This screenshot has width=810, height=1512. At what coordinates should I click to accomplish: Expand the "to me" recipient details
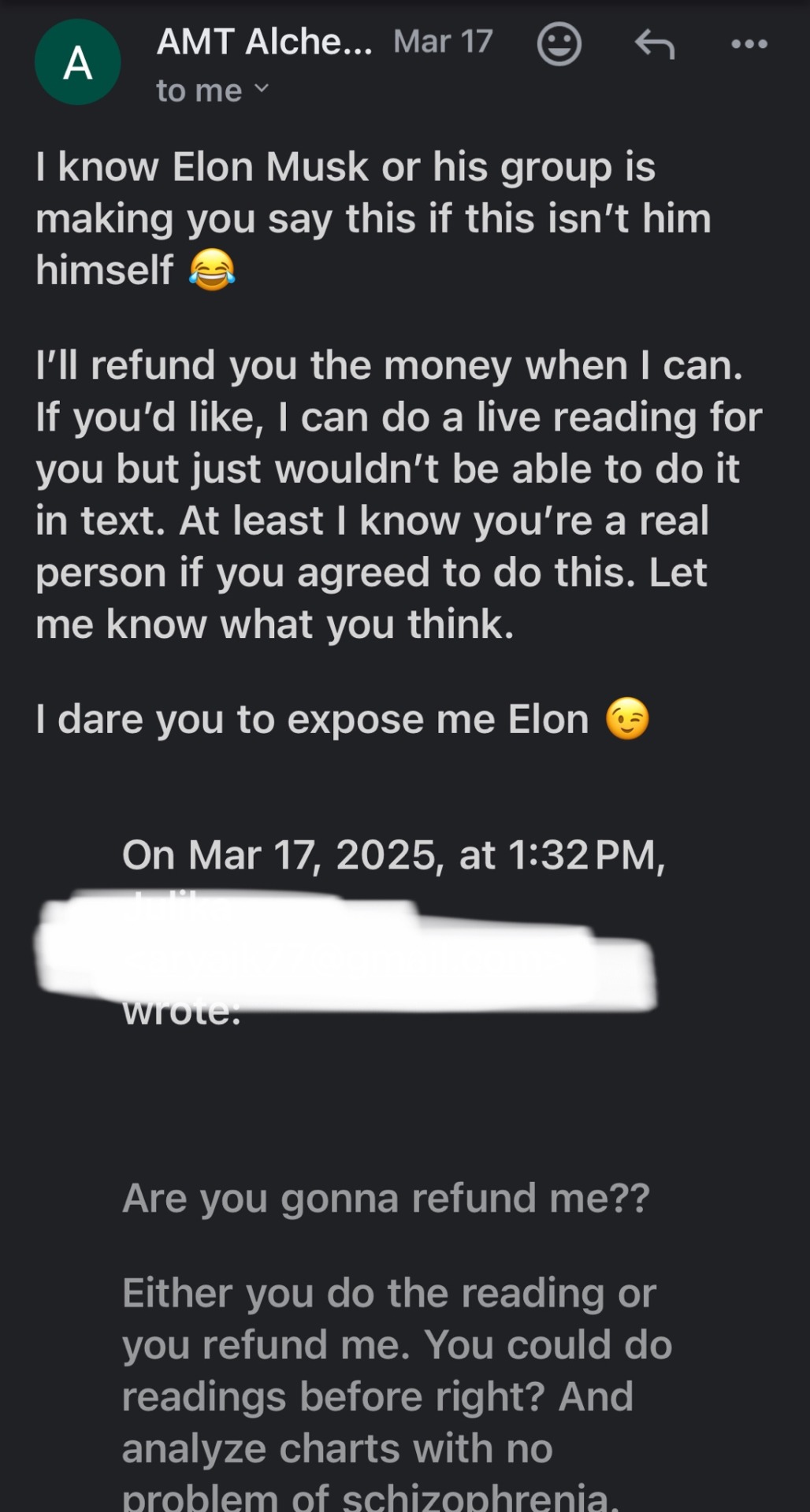click(x=261, y=88)
